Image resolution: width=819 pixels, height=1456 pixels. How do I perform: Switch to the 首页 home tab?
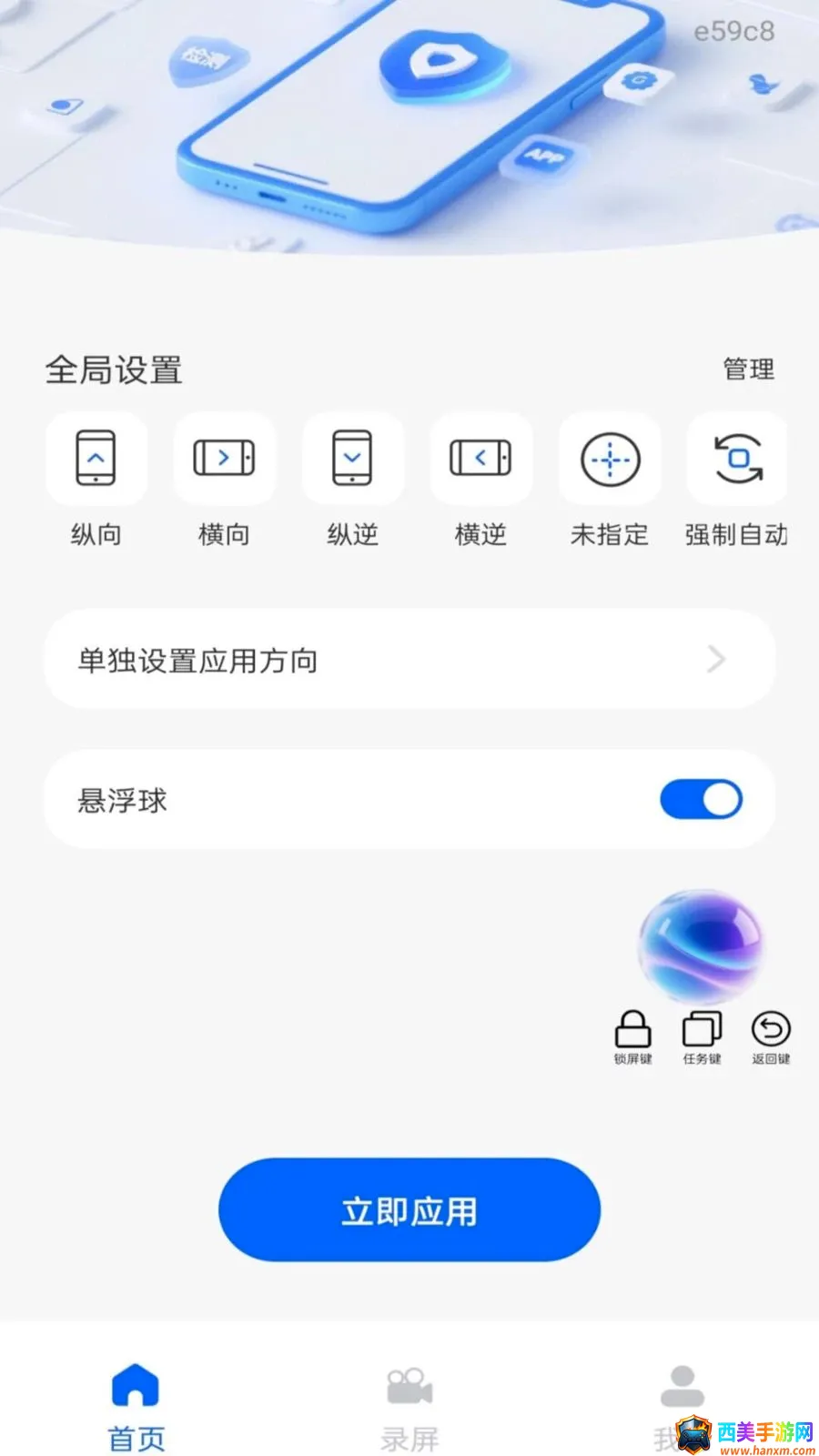pyautogui.click(x=136, y=1408)
